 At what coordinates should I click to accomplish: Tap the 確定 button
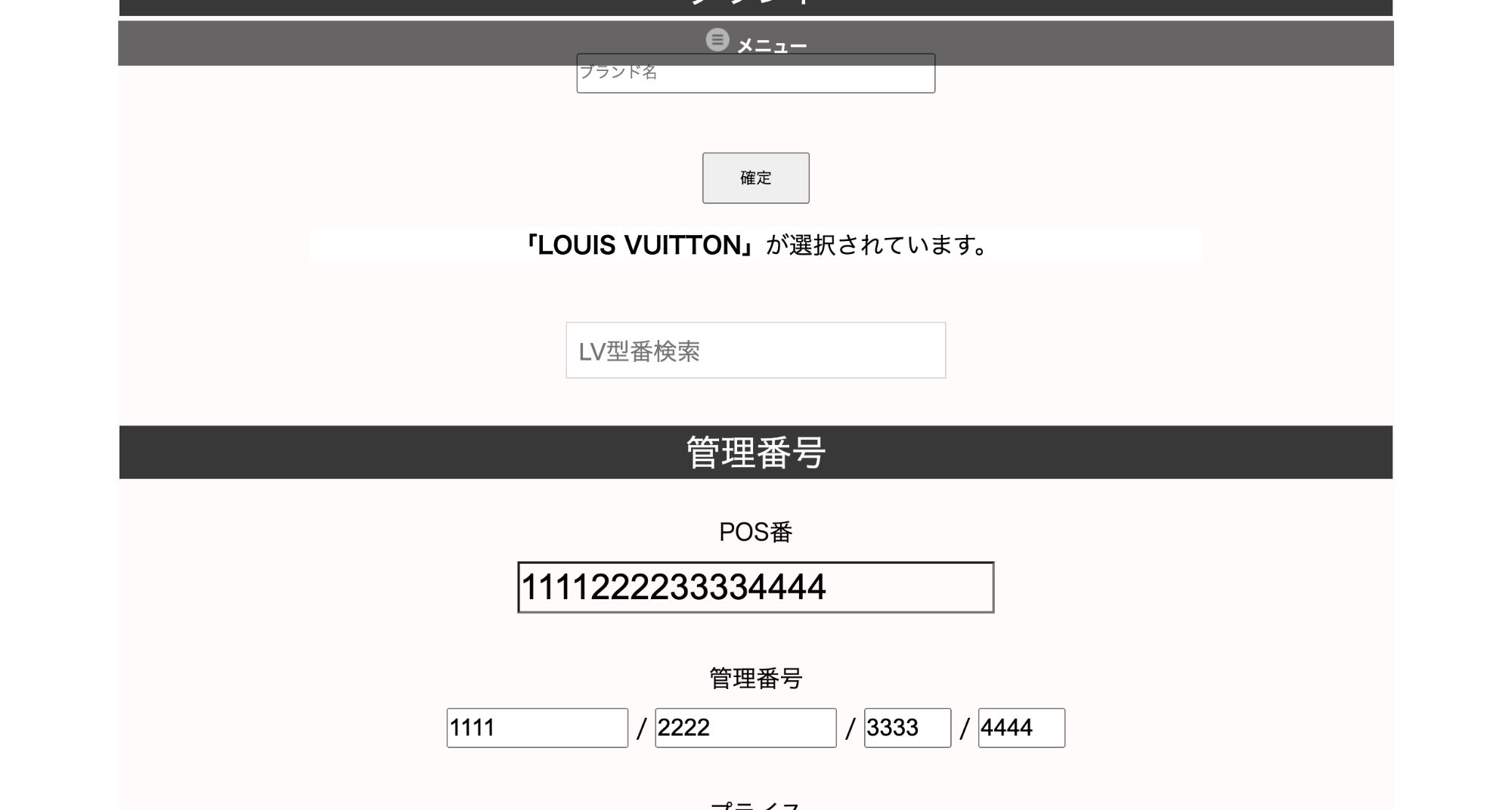click(755, 178)
